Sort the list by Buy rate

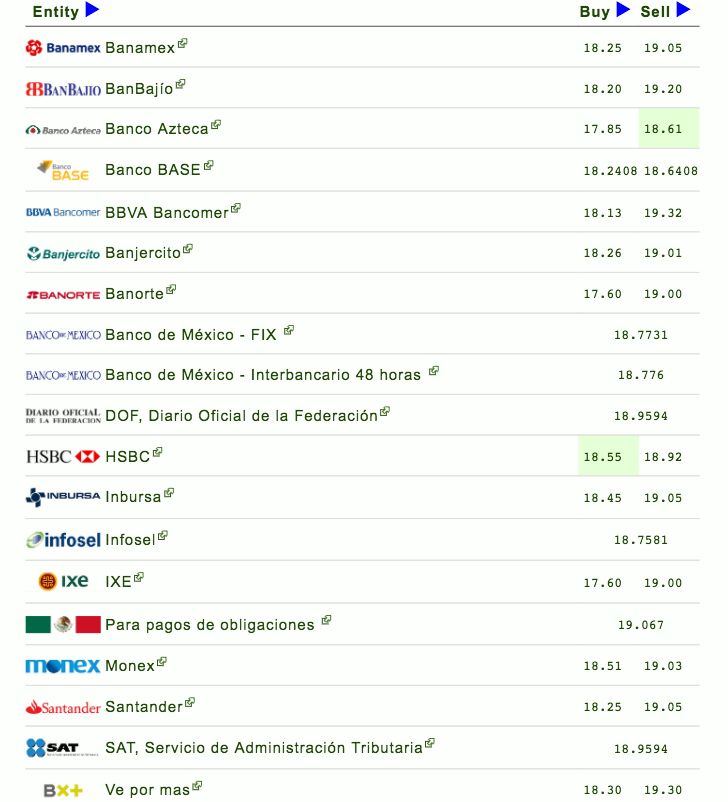(x=623, y=11)
